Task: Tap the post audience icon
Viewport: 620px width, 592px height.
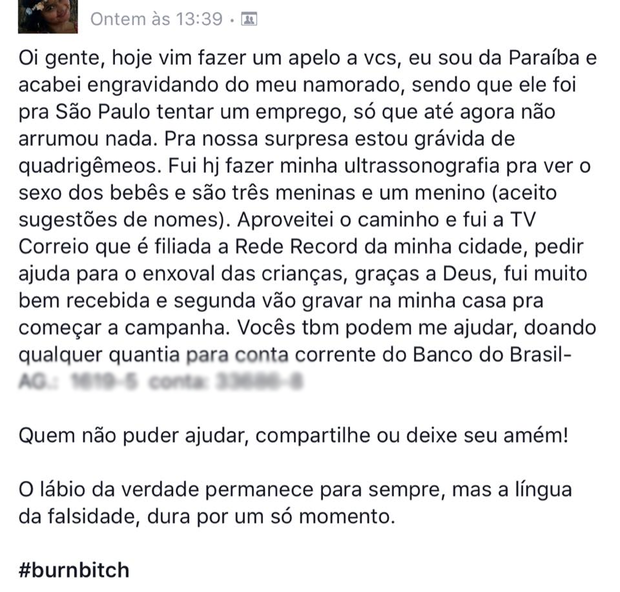Action: coord(249,19)
